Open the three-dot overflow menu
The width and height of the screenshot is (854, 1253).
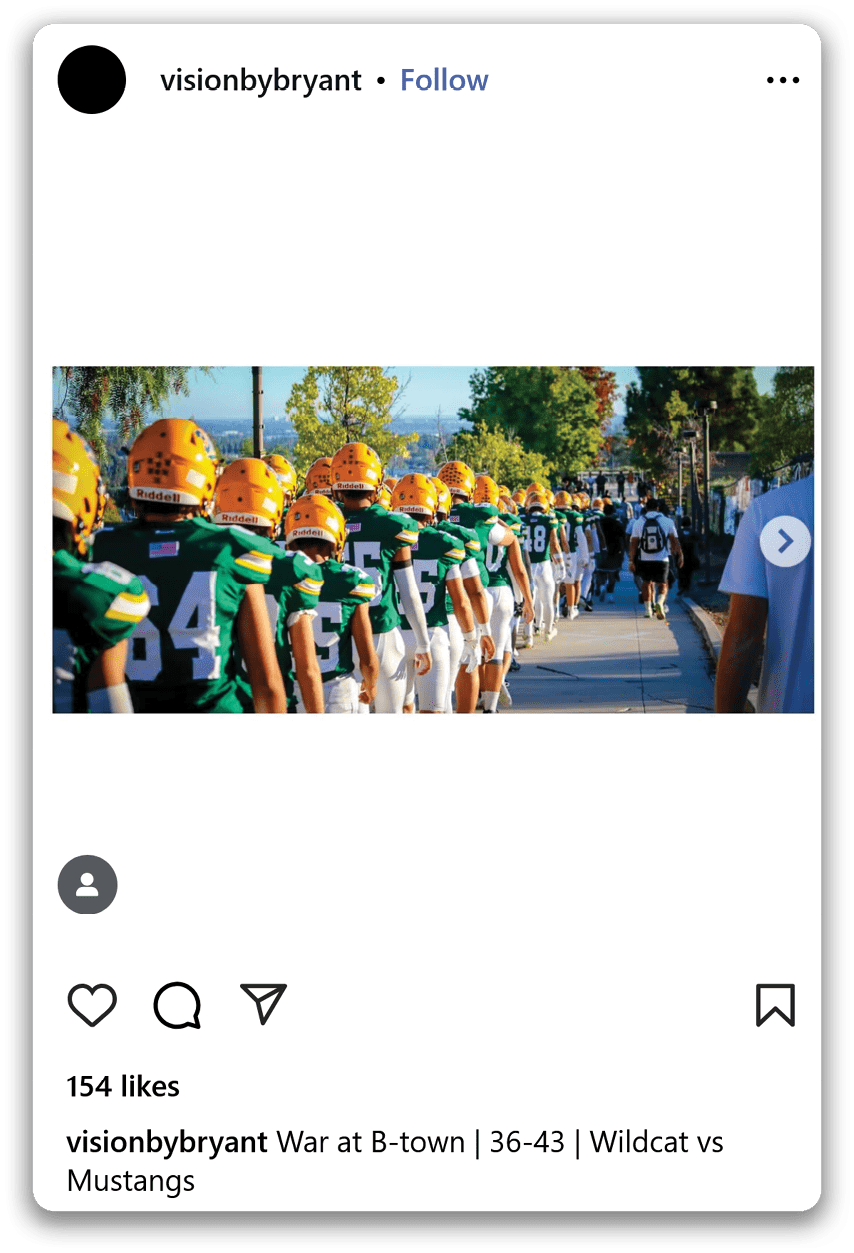click(x=782, y=81)
